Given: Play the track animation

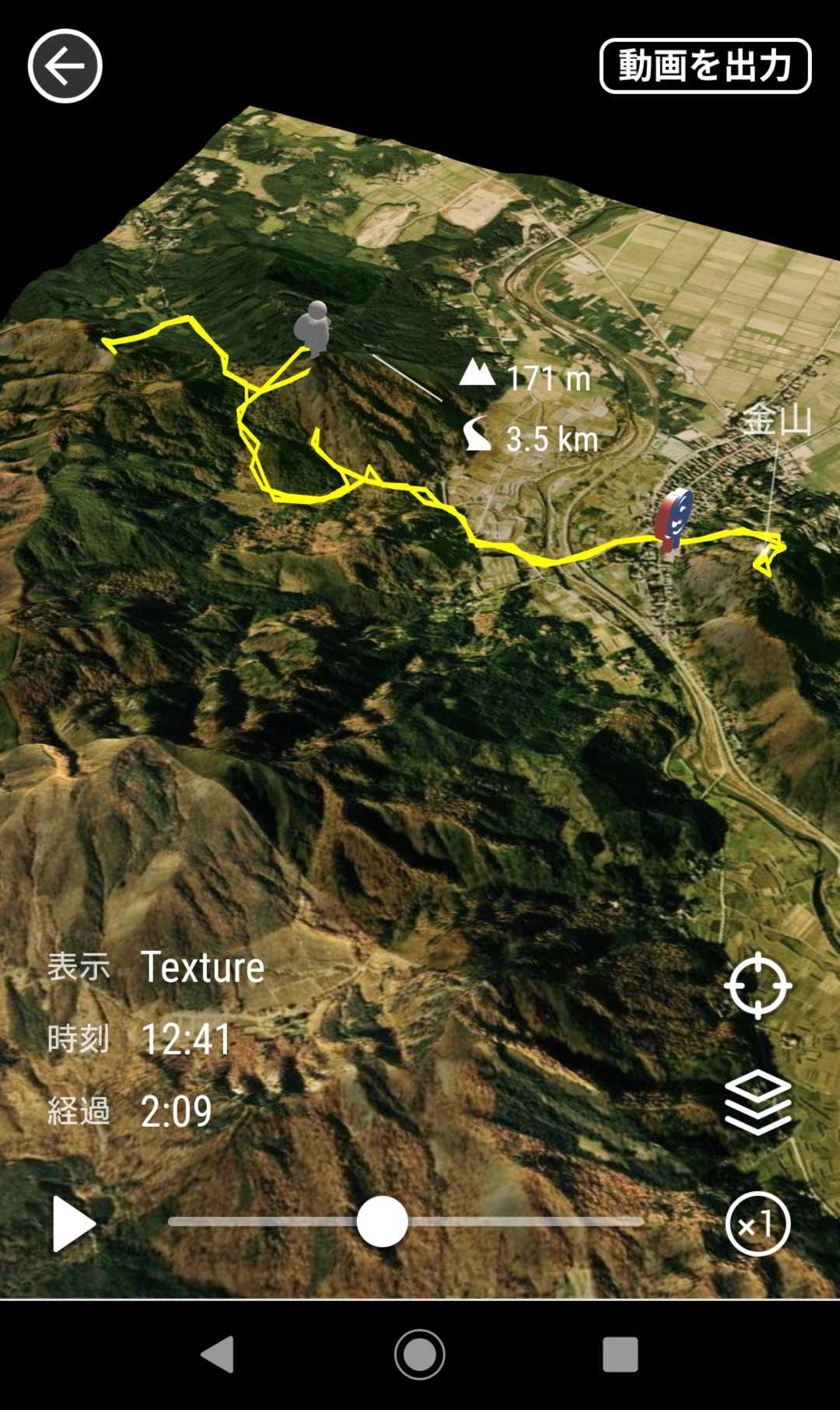Looking at the screenshot, I should click(x=72, y=1224).
